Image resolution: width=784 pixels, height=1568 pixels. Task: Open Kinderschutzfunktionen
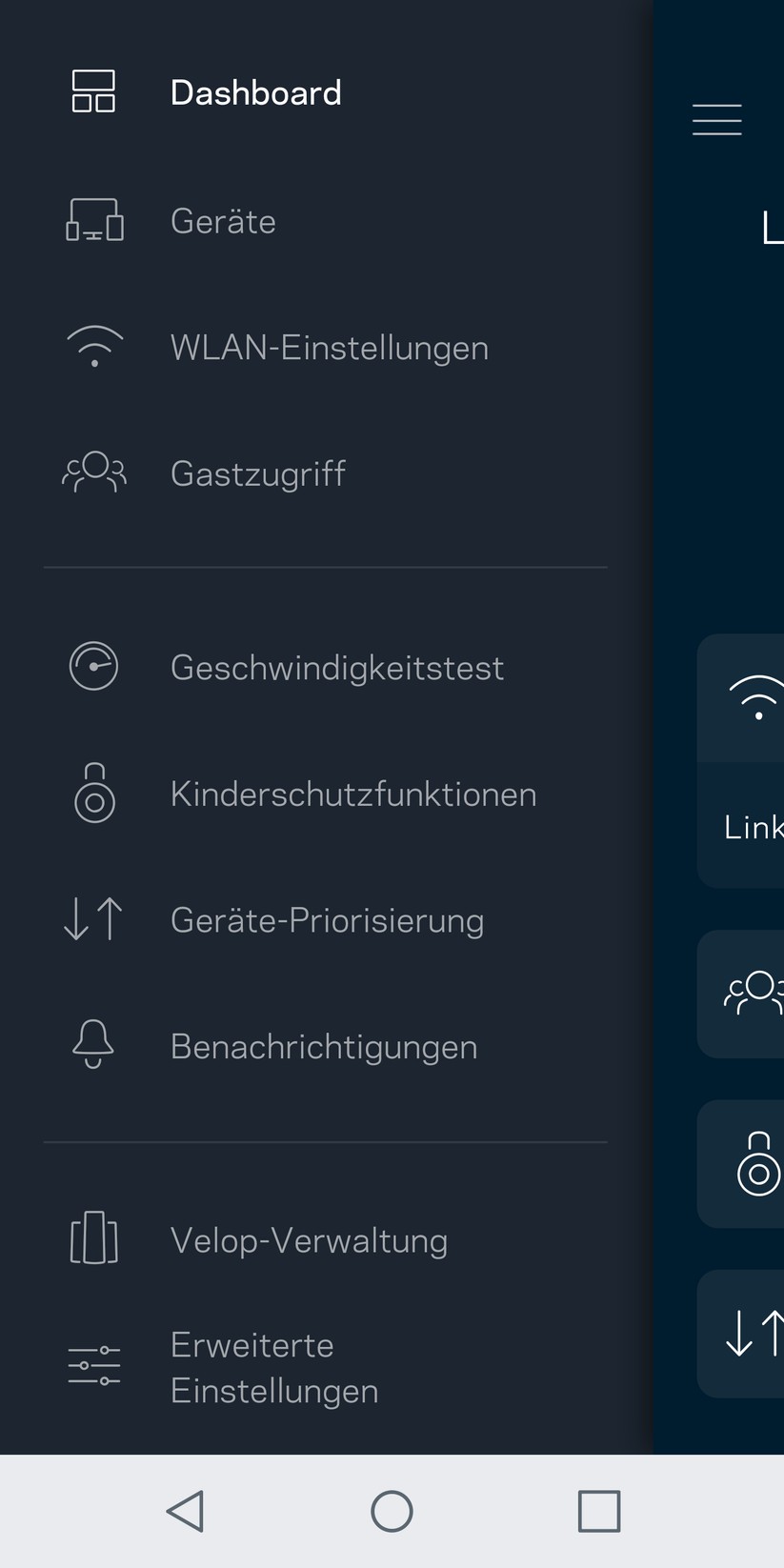click(352, 794)
